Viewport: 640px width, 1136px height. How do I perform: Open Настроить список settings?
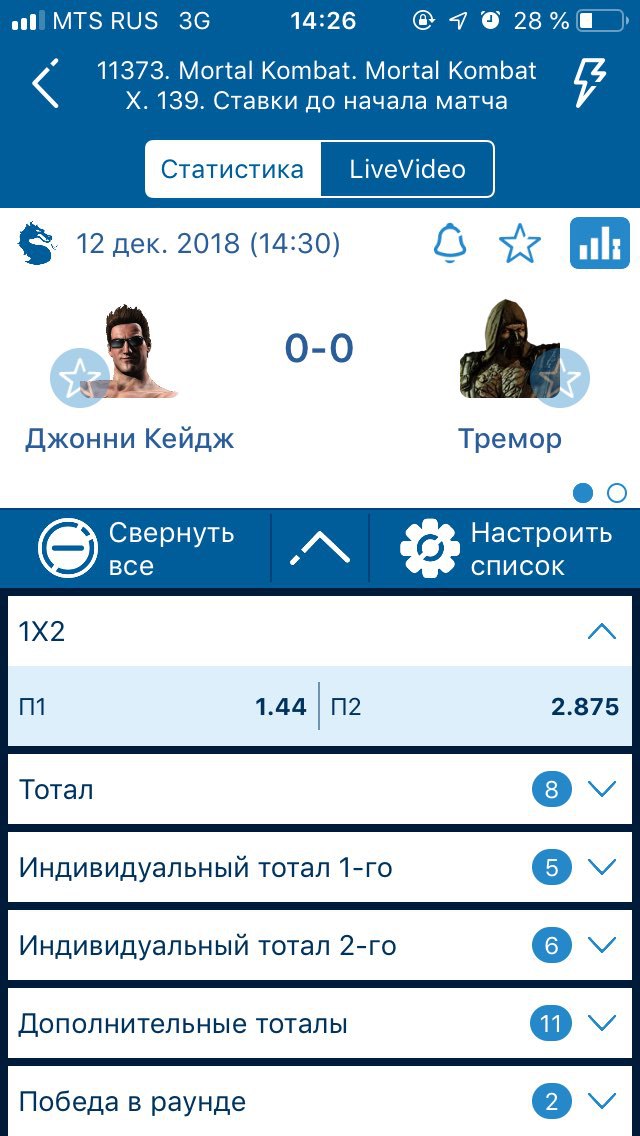(x=506, y=549)
